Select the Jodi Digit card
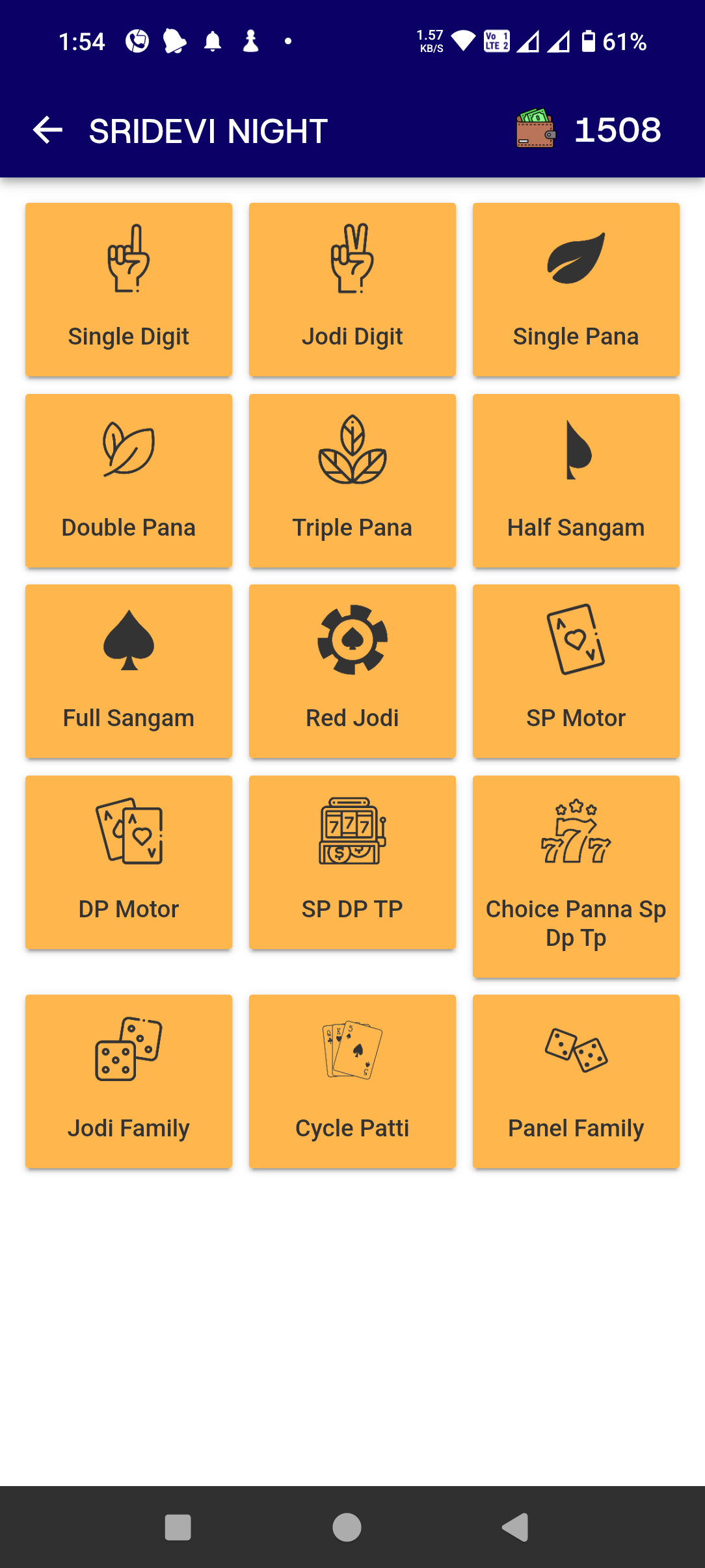The width and height of the screenshot is (705, 1568). tap(352, 289)
